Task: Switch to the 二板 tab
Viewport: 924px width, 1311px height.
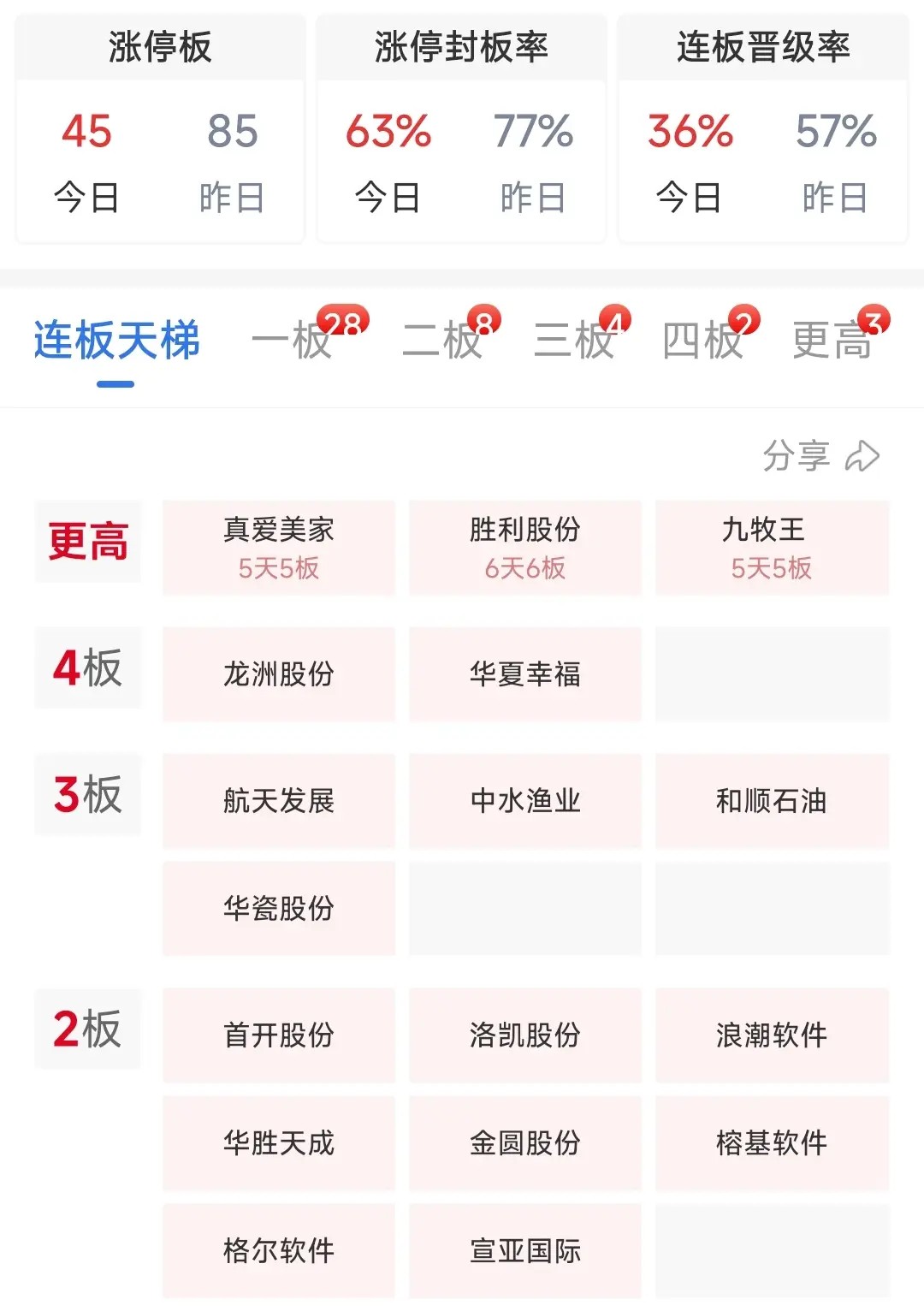Action: [443, 341]
